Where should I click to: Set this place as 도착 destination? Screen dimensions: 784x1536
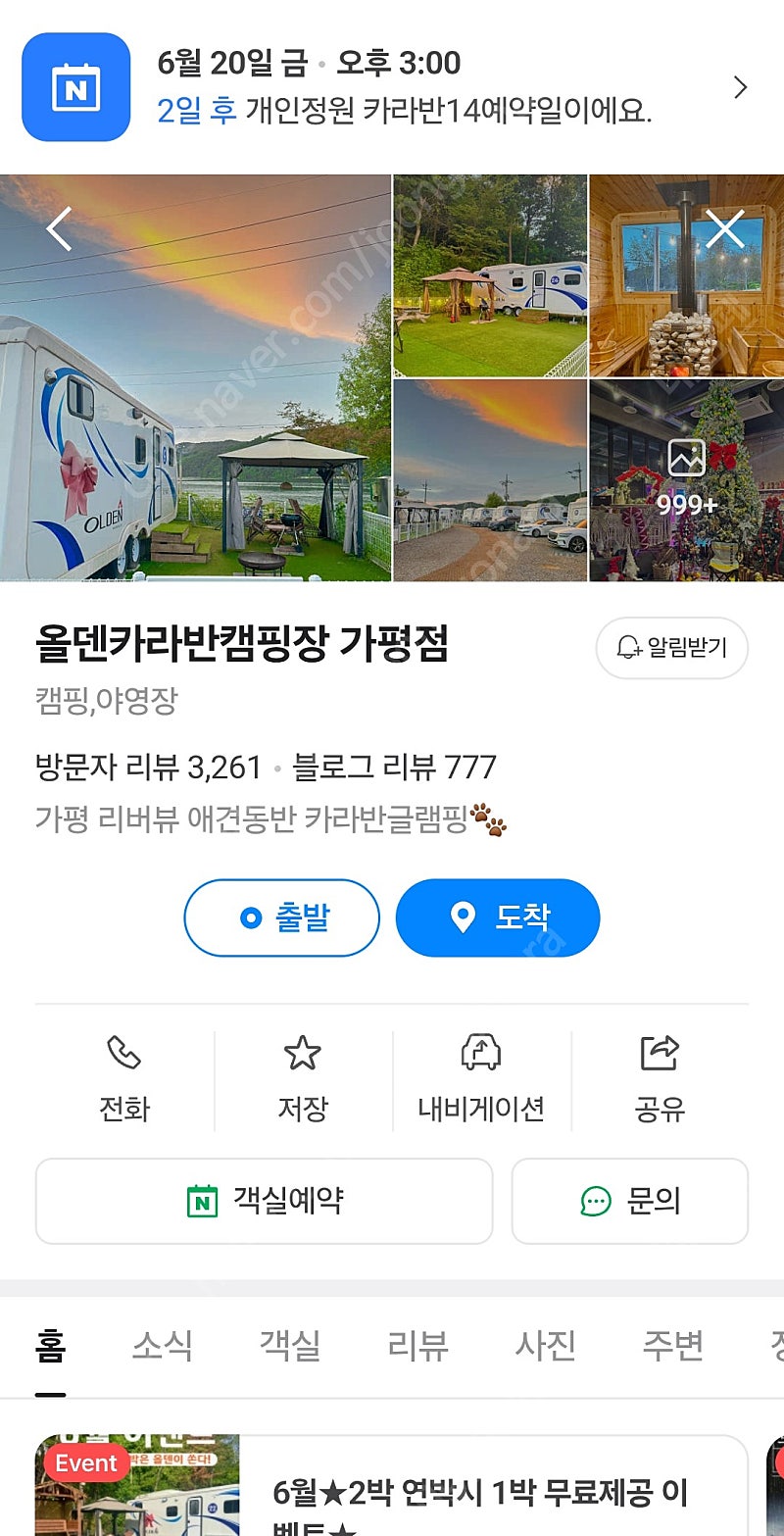(498, 917)
